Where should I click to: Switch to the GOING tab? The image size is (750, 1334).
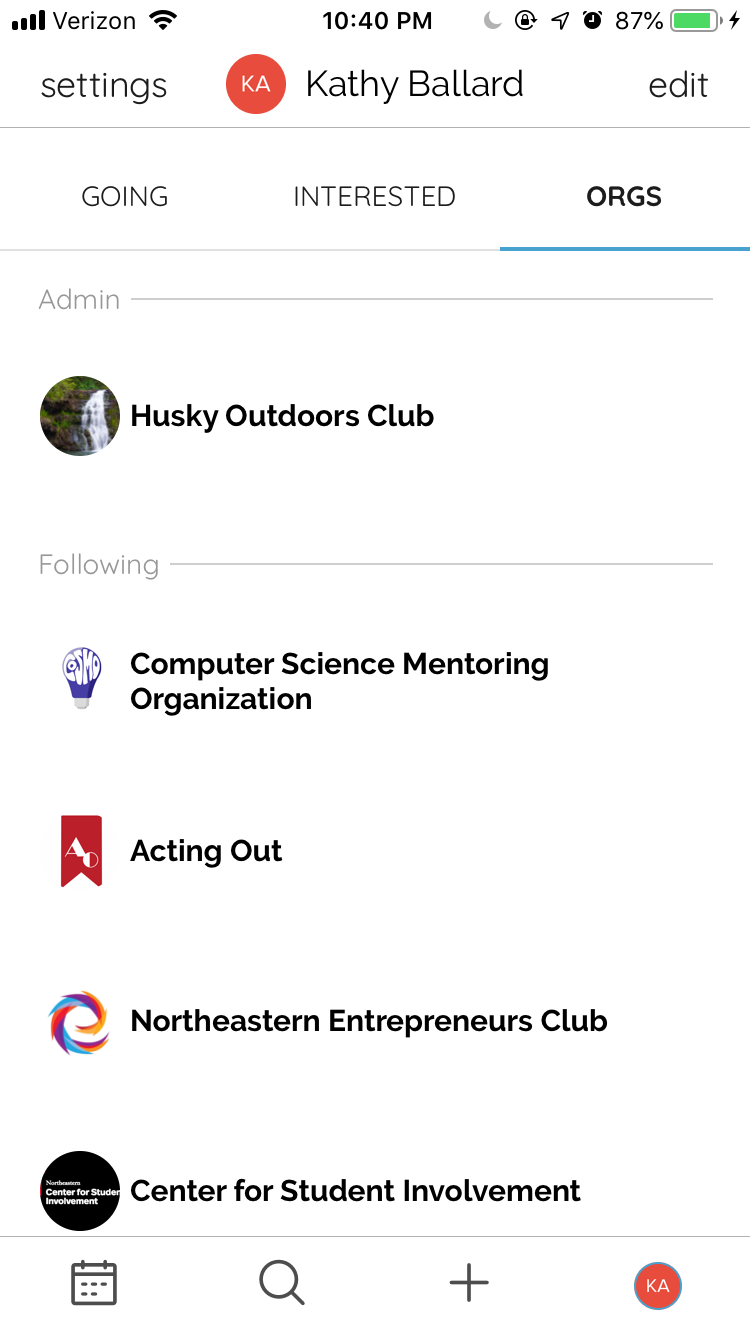pyautogui.click(x=125, y=197)
